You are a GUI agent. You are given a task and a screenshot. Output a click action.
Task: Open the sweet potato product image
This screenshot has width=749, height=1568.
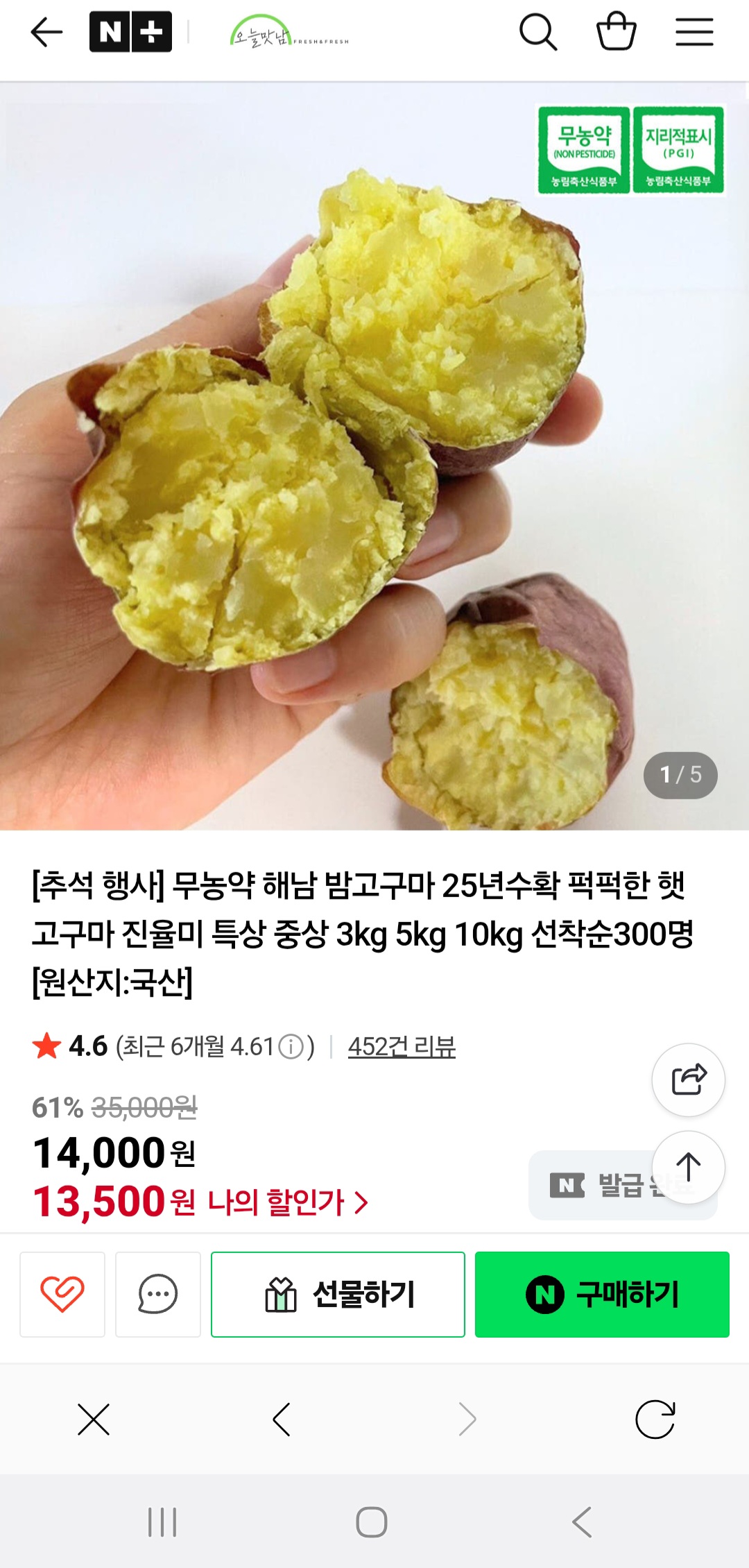click(x=374, y=456)
